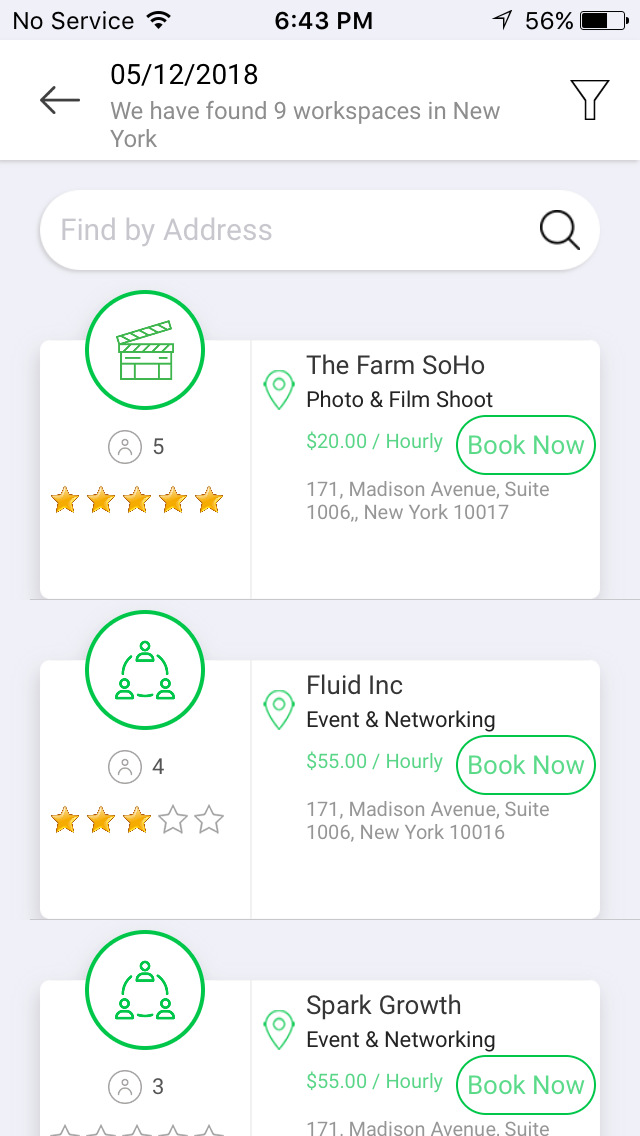Book Now for Fluid Inc
Screen dimensions: 640x1136
[525, 765]
